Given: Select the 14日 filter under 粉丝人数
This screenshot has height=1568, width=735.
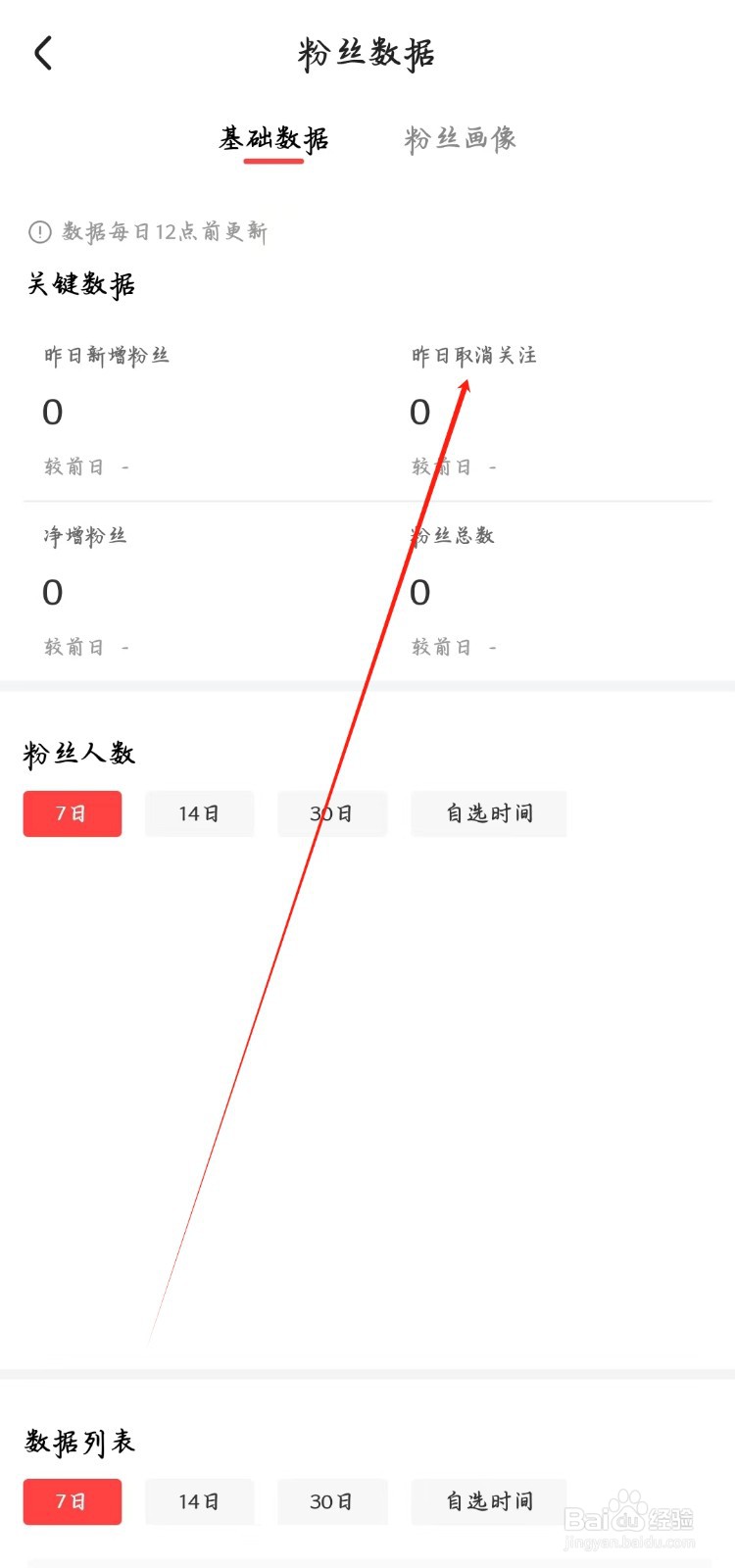Looking at the screenshot, I should click(x=199, y=813).
